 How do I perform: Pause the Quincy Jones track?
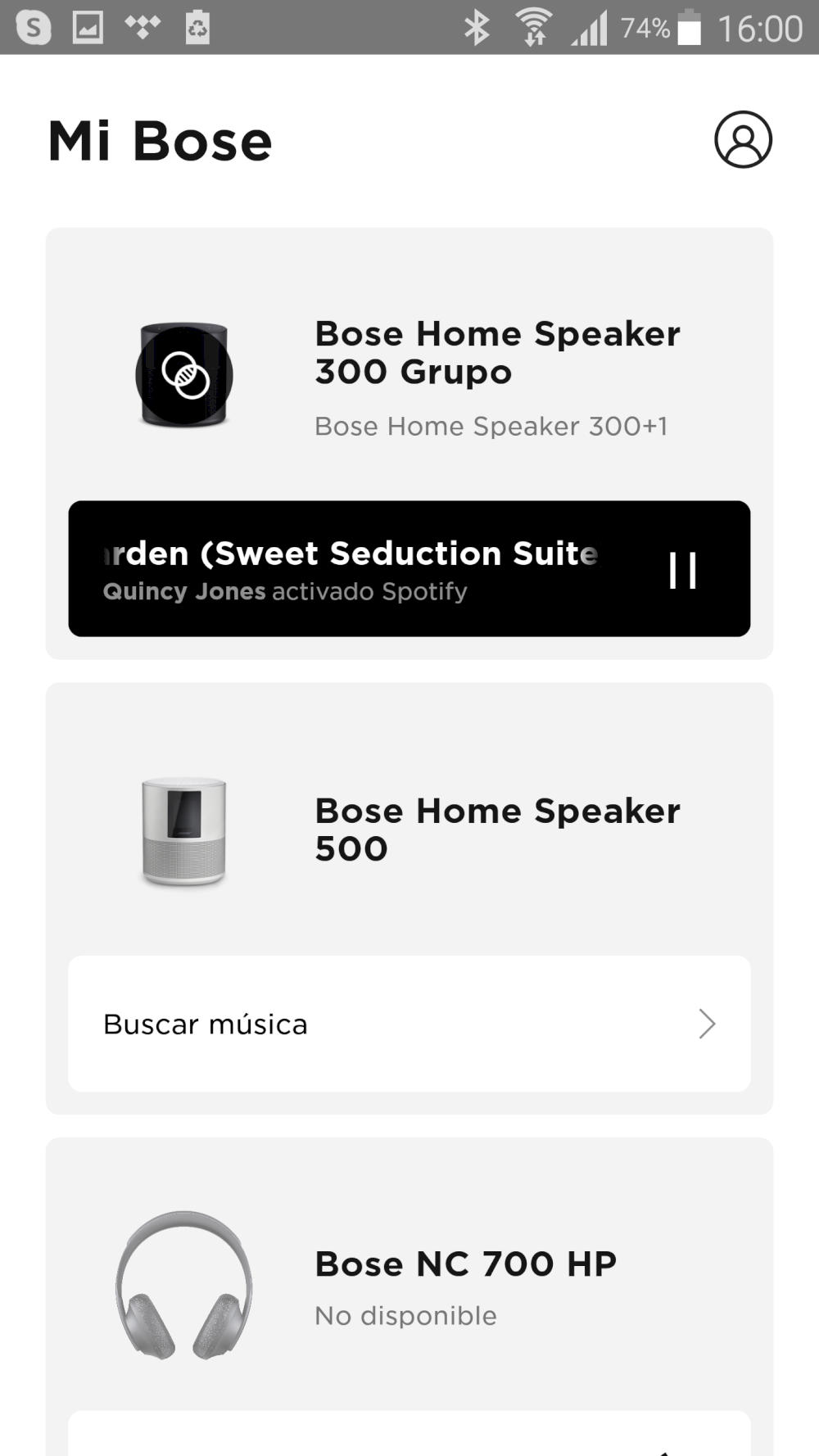(682, 570)
